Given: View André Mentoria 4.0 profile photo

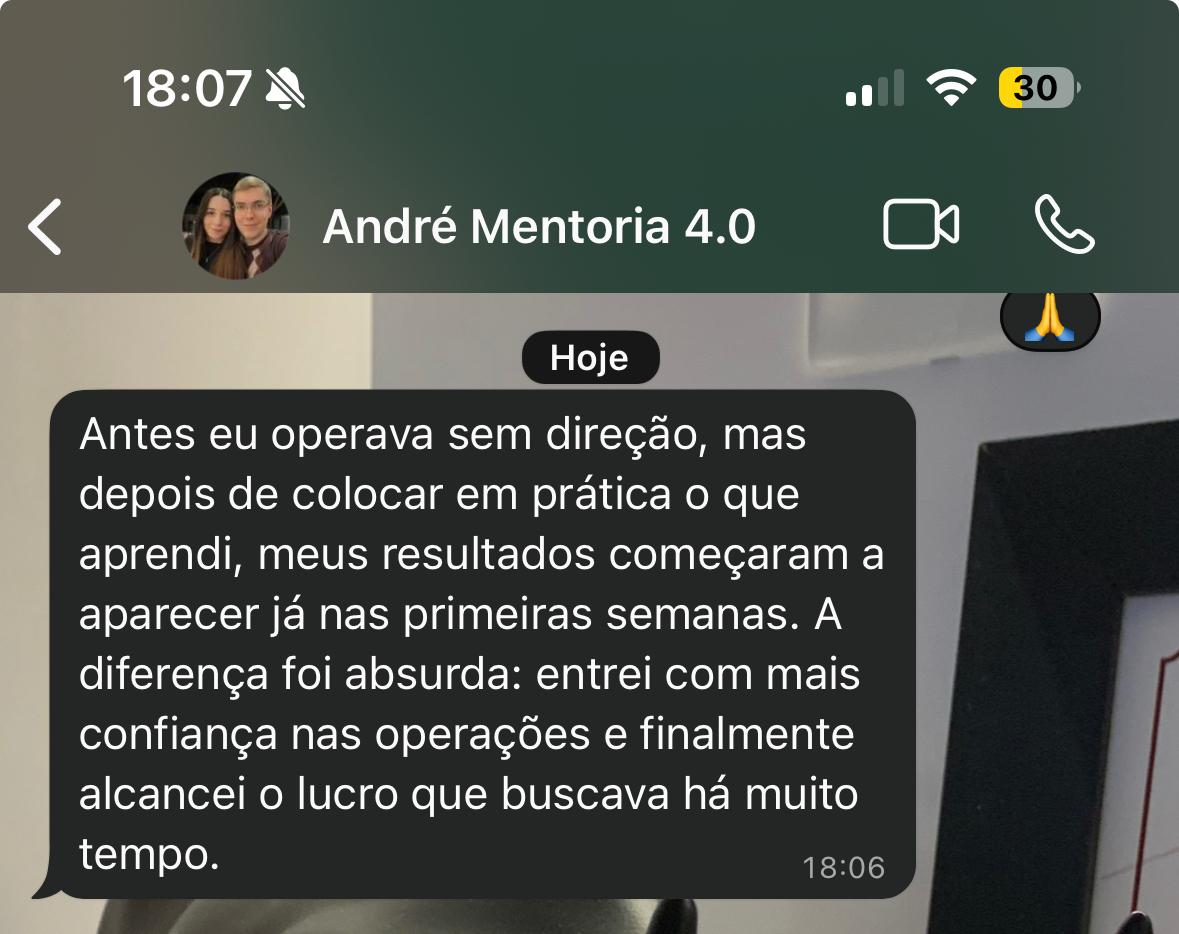Looking at the screenshot, I should coord(235,226).
